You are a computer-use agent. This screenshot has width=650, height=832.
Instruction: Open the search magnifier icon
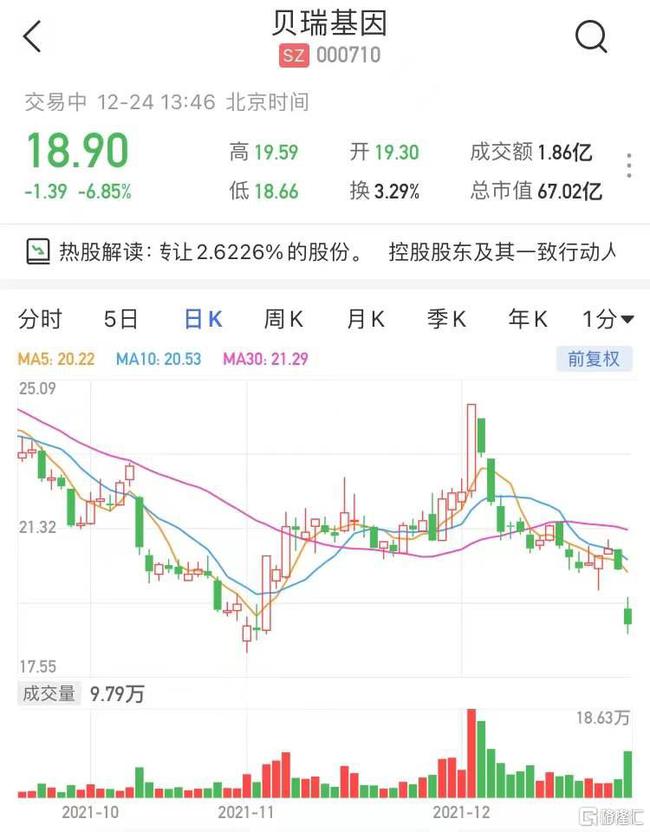coord(591,38)
